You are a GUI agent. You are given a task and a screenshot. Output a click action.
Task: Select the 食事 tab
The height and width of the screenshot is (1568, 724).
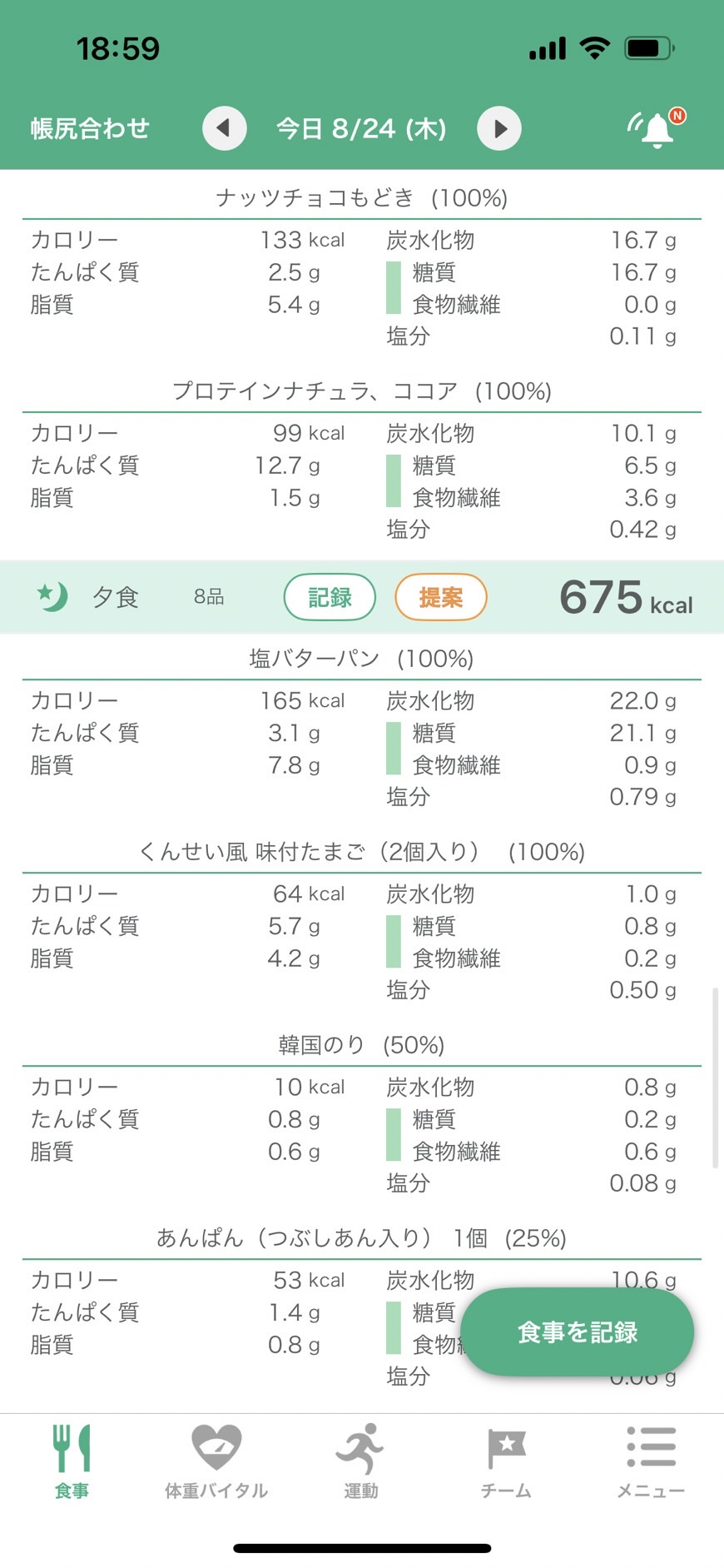72,1461
